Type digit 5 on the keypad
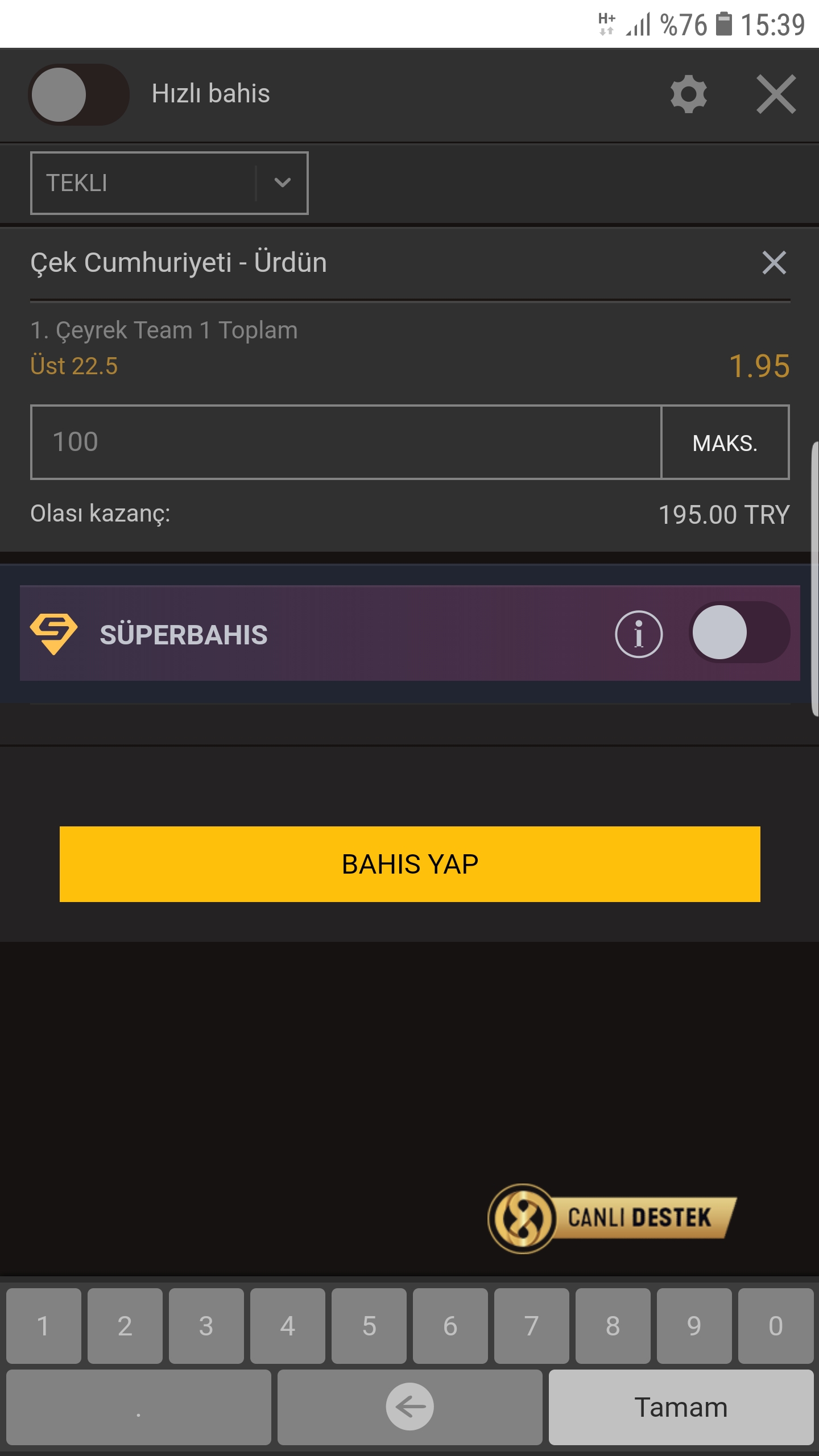 [369, 1326]
